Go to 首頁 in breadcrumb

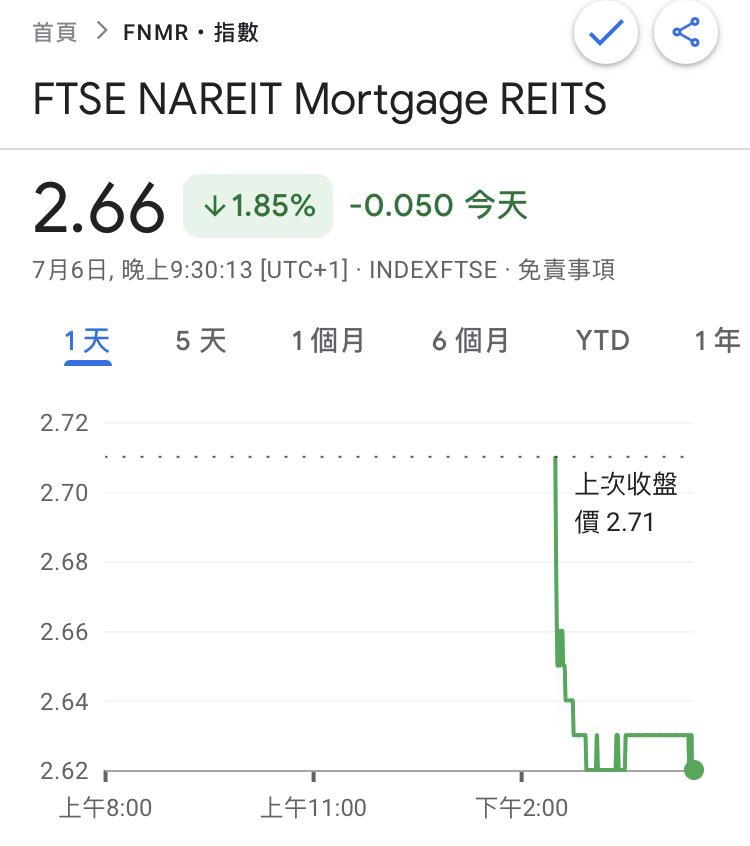pos(55,32)
